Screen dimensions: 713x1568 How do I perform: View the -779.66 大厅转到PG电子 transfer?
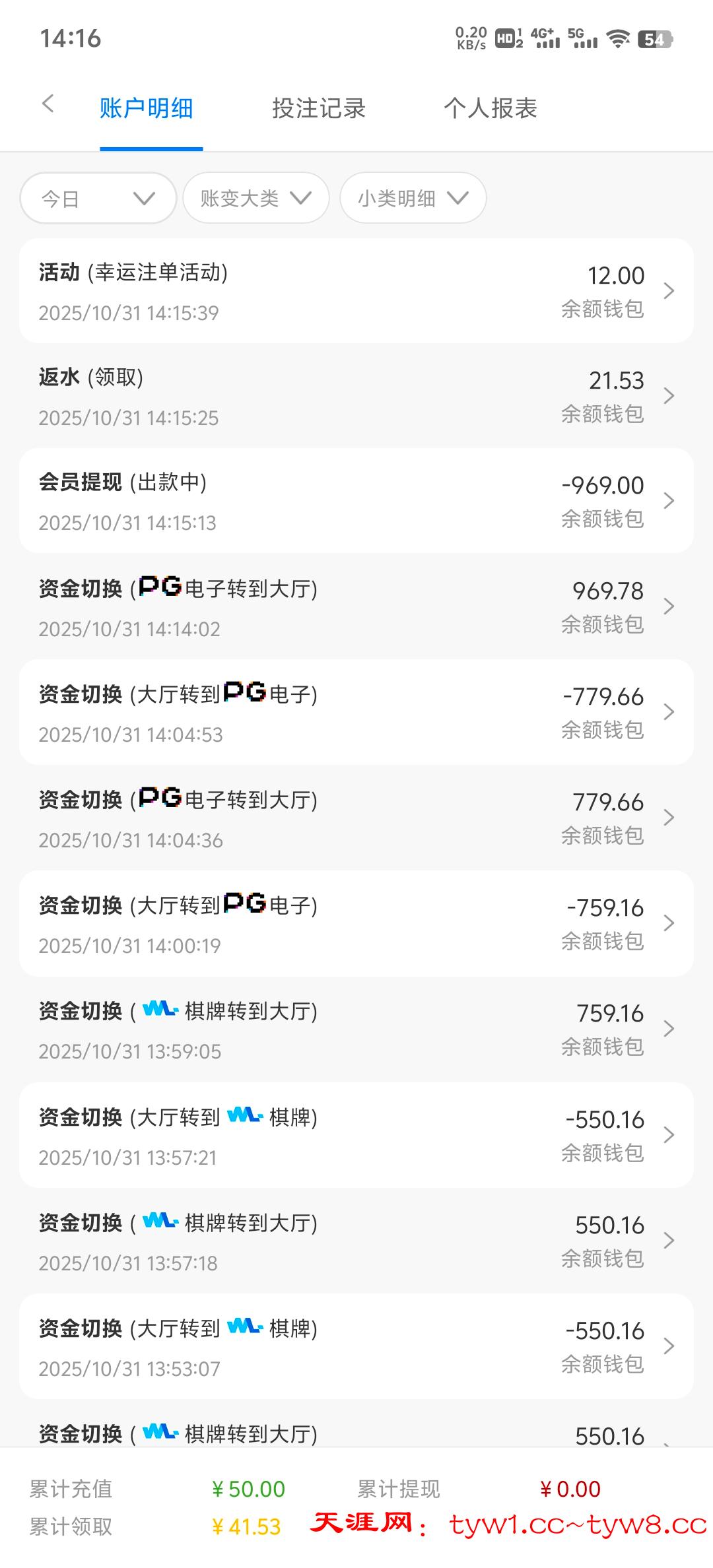[x=356, y=712]
